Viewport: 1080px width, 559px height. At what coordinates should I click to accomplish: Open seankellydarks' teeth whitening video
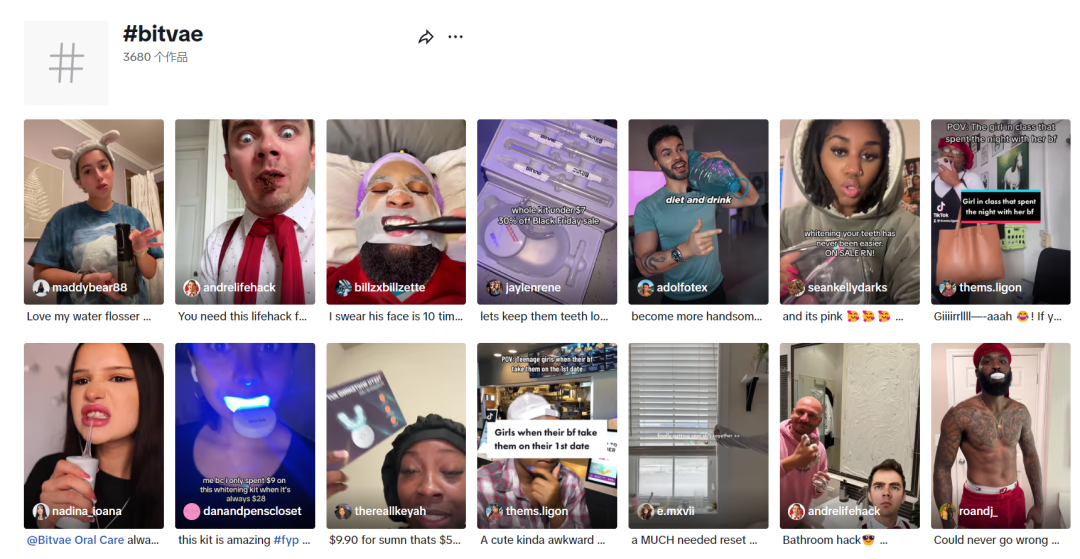(x=849, y=211)
